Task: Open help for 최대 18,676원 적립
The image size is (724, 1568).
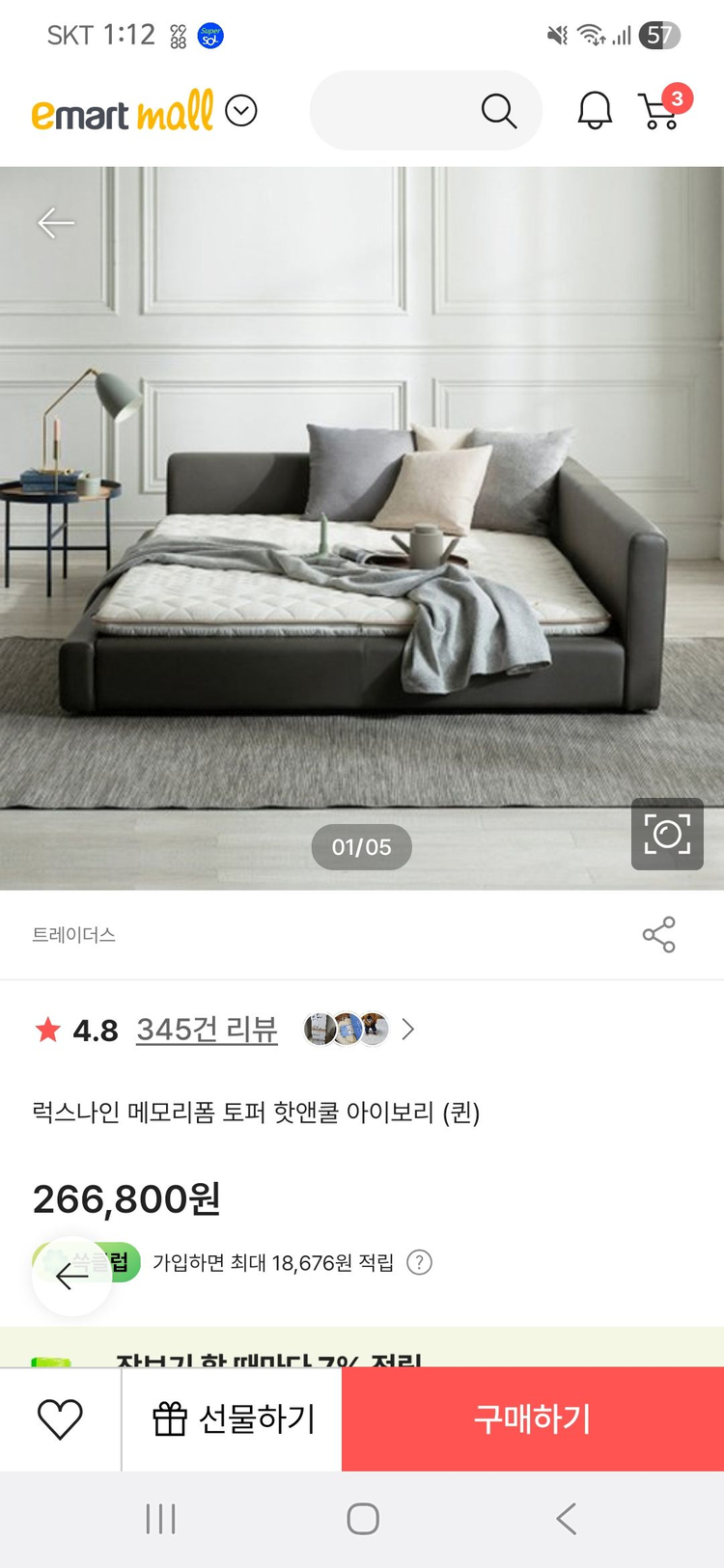Action: [x=419, y=1262]
